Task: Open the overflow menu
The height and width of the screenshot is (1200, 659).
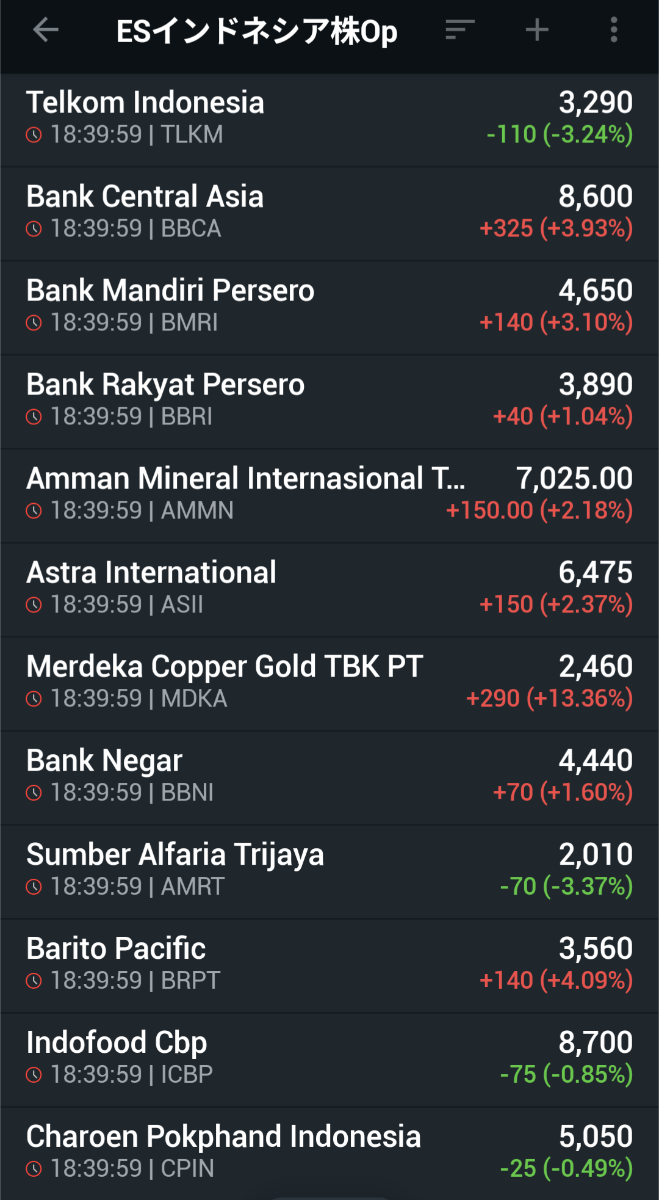Action: point(614,31)
